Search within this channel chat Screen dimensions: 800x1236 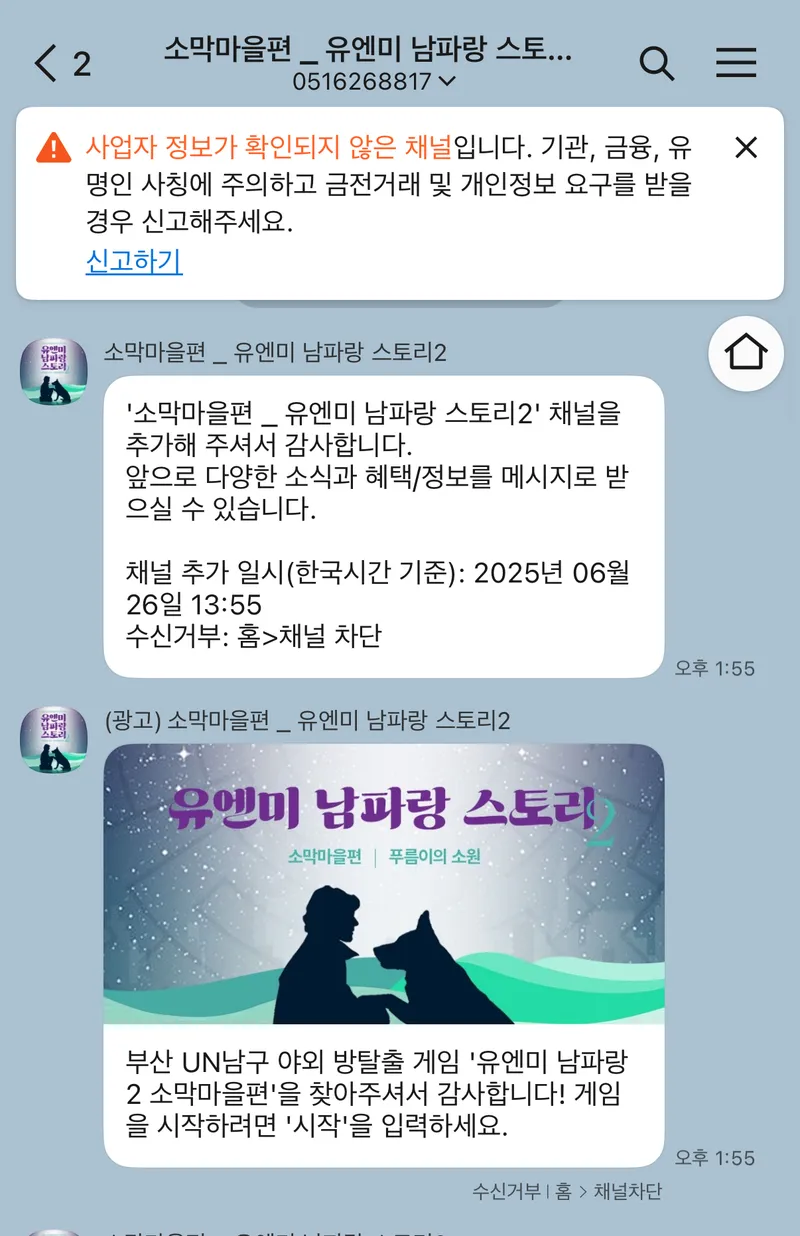tap(656, 63)
